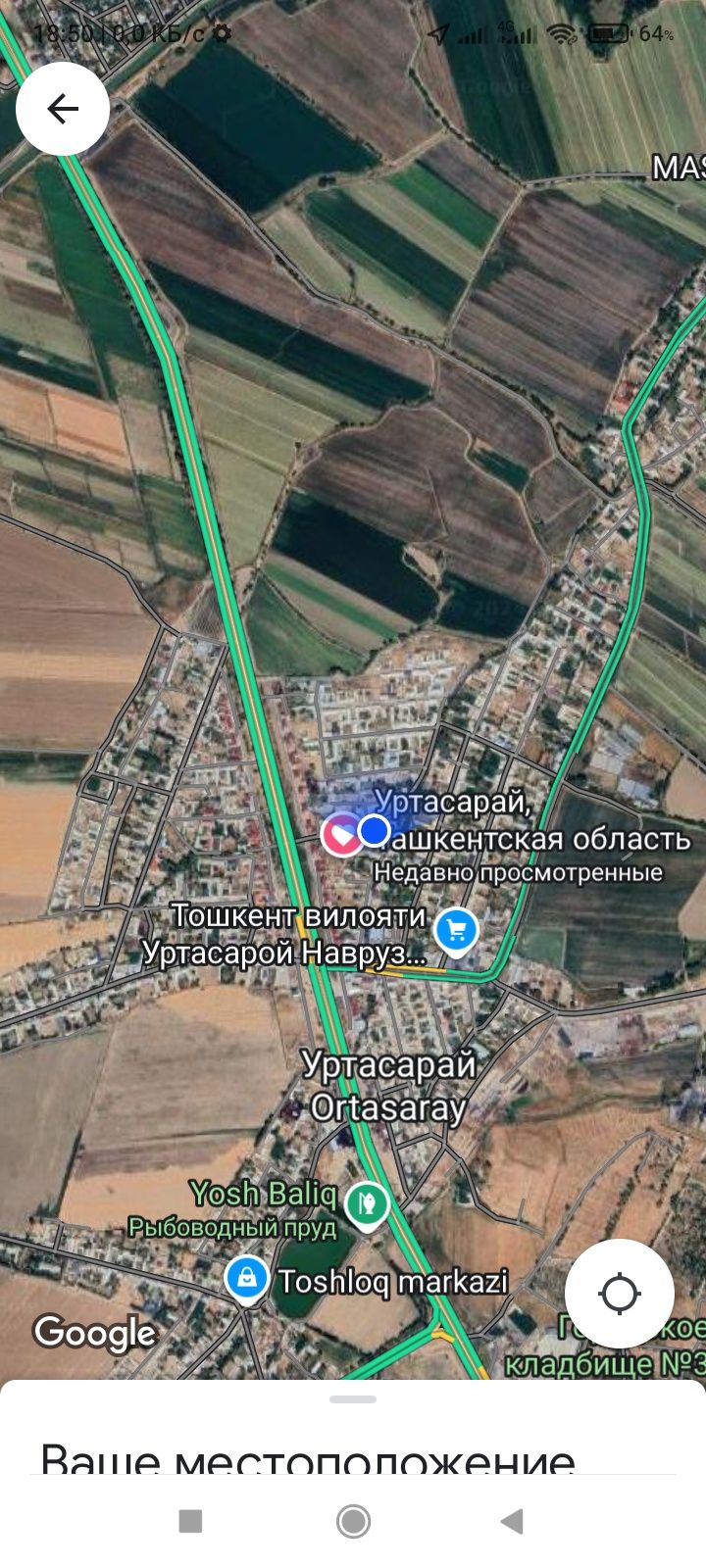Tap the saved heart place marker
Viewport: 706px width, 1568px height.
tap(341, 835)
